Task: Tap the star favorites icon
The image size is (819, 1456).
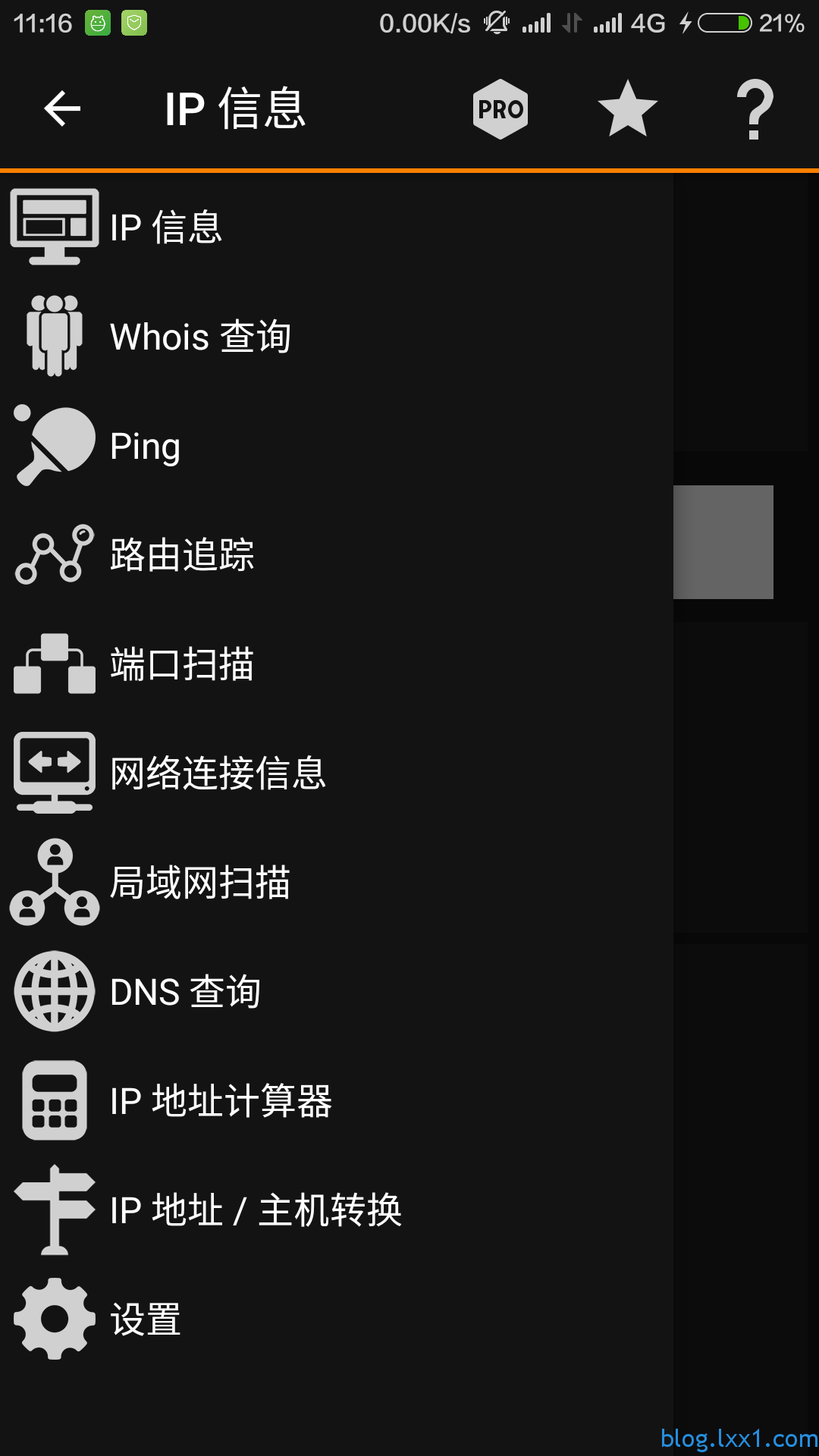Action: click(x=628, y=109)
